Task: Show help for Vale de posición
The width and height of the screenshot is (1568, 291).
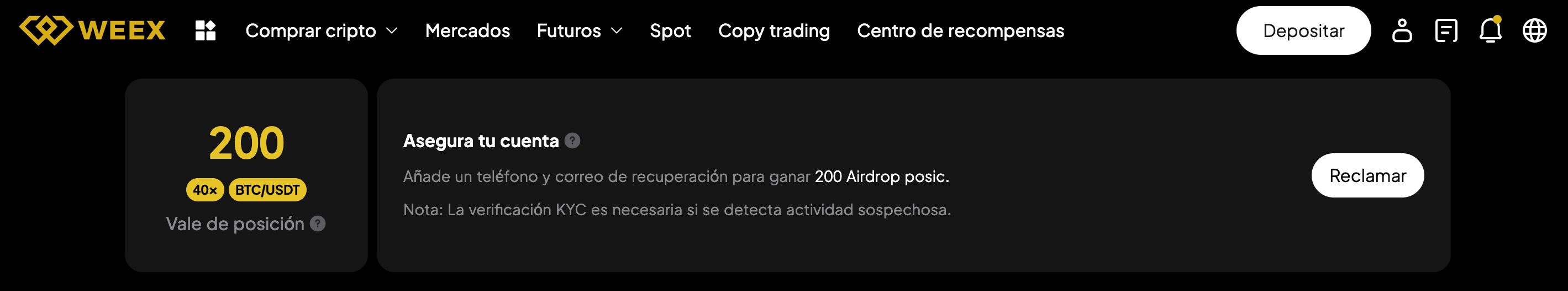Action: [317, 224]
